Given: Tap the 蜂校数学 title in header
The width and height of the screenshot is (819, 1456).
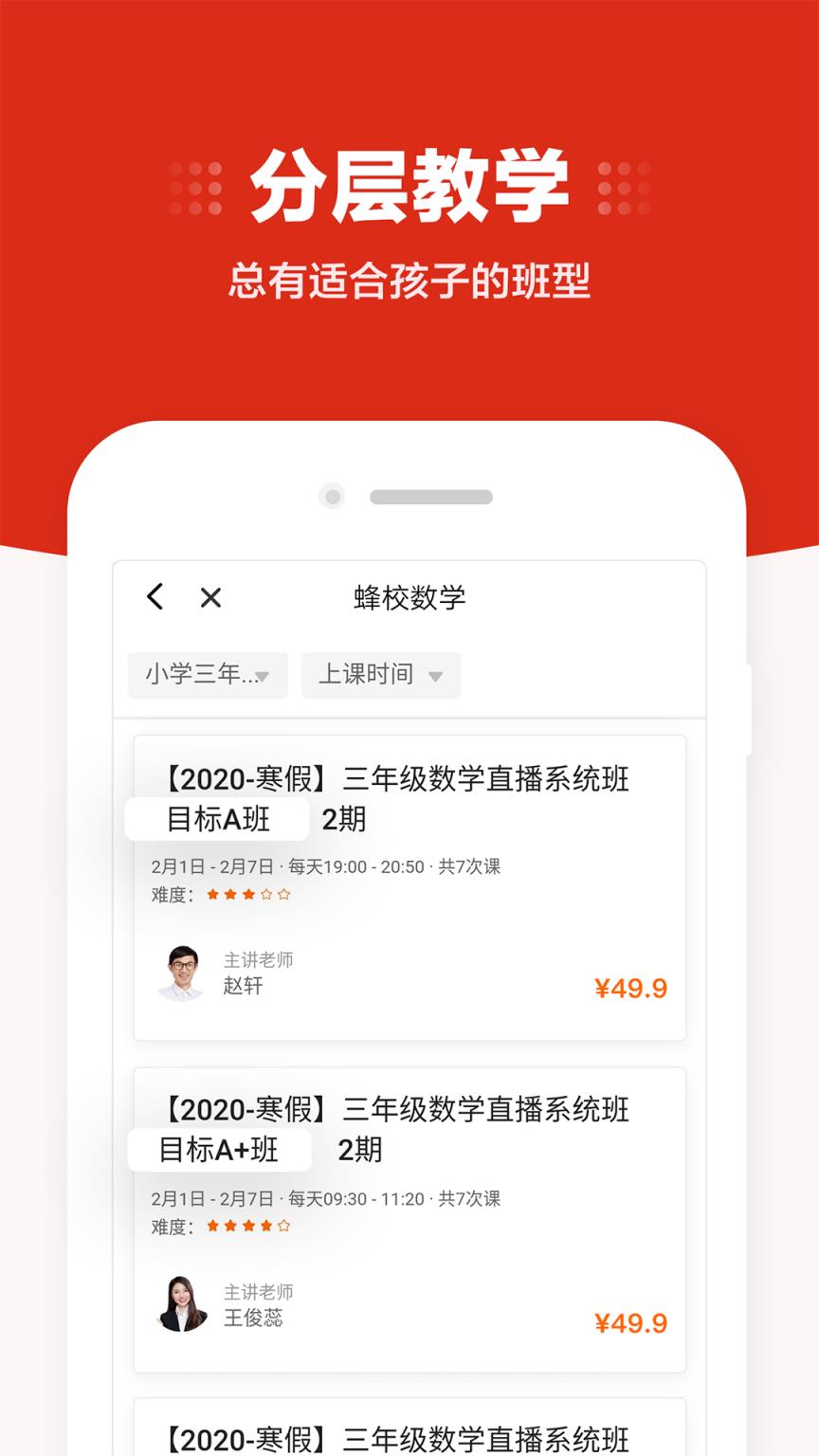Looking at the screenshot, I should 409,597.
